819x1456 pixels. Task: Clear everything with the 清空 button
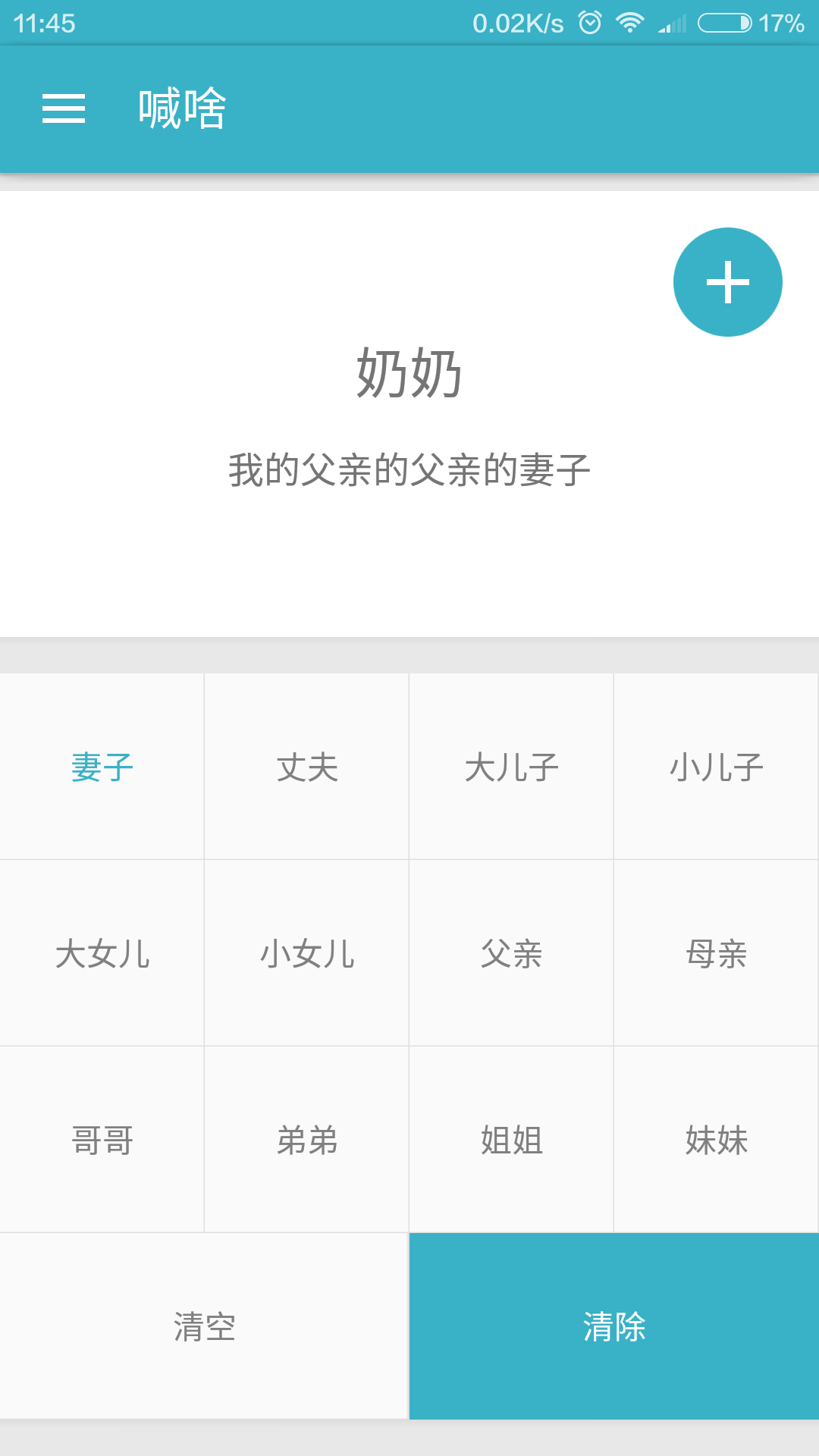pos(204,1326)
